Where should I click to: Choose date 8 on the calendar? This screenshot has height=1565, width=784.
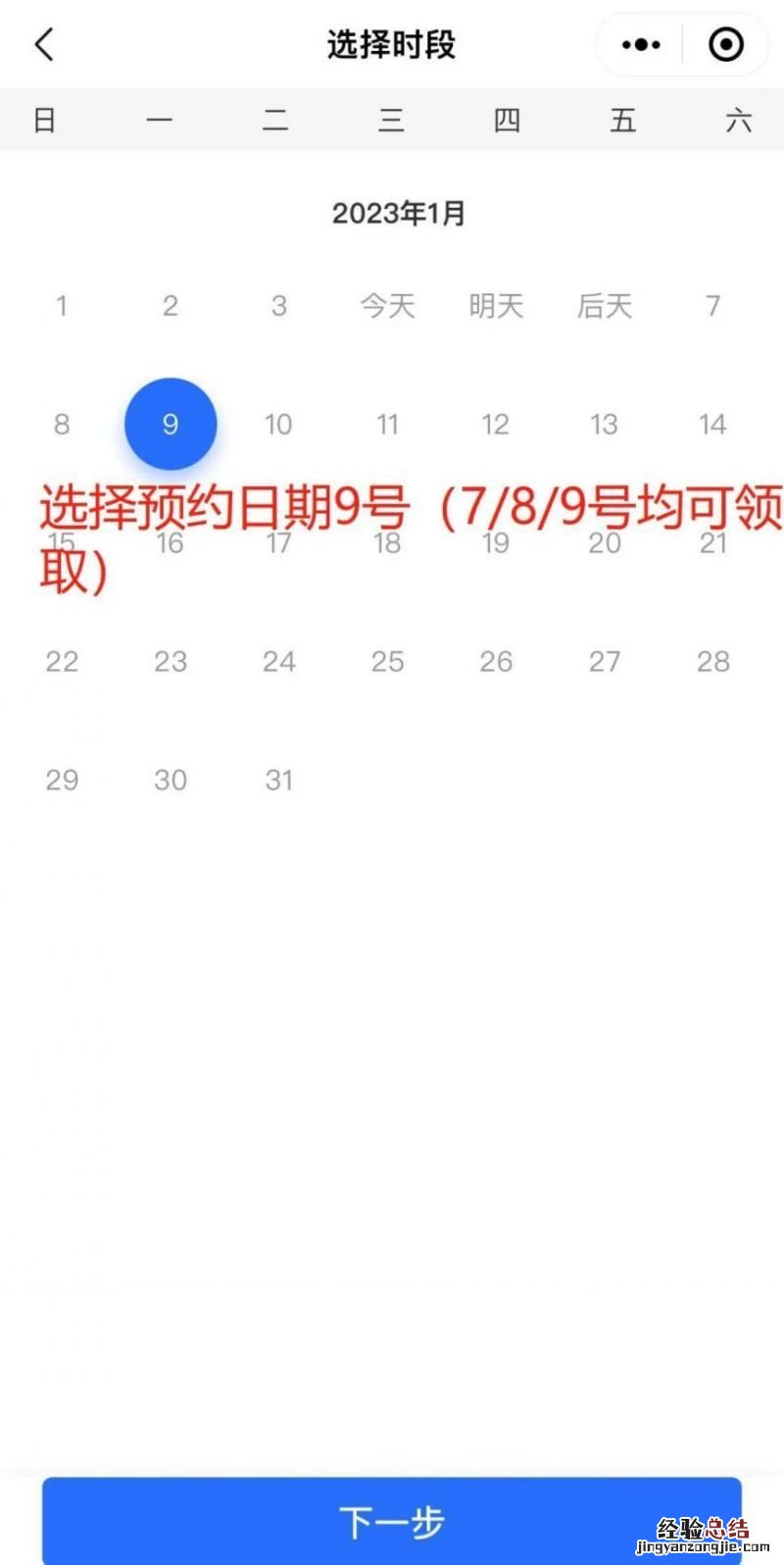(62, 425)
